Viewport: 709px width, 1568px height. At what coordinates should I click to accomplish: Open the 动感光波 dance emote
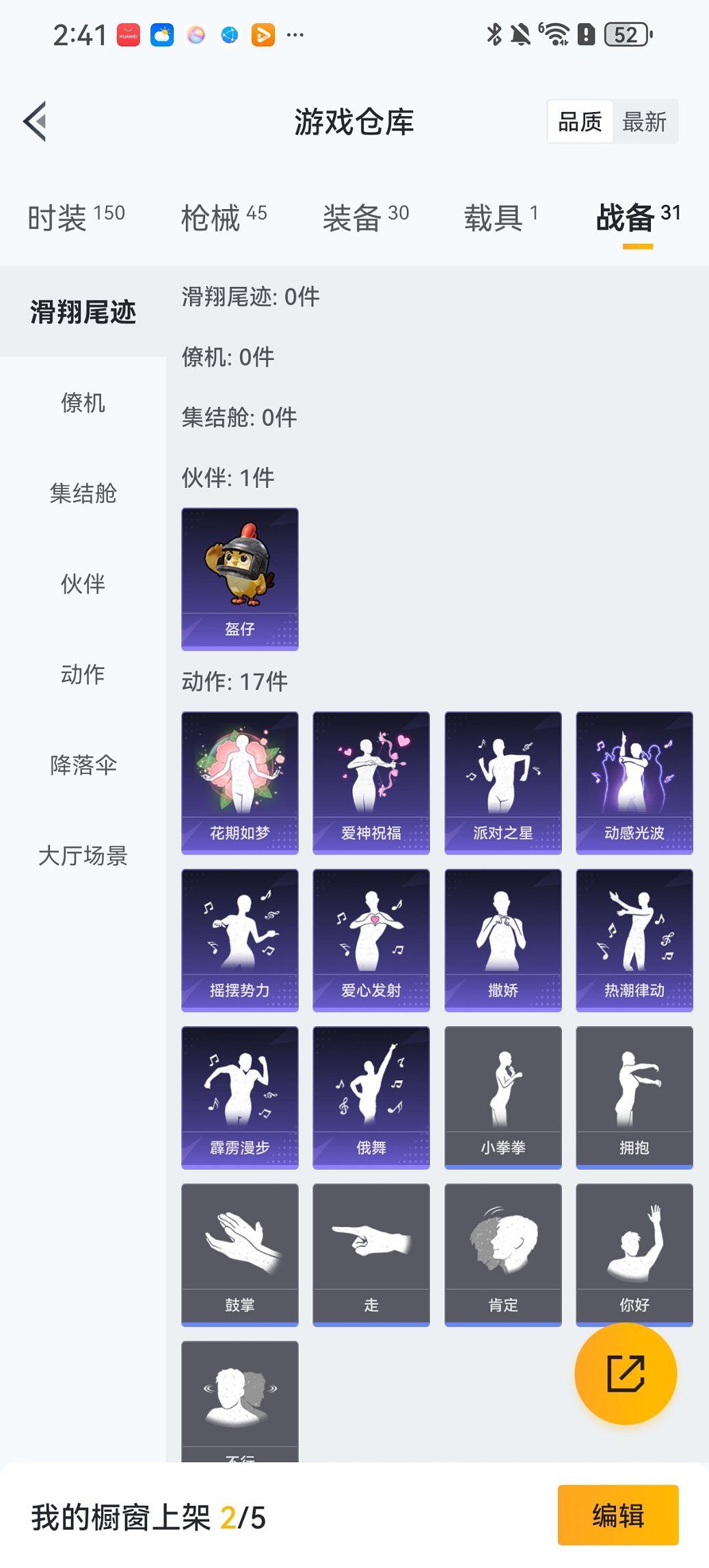click(x=634, y=781)
